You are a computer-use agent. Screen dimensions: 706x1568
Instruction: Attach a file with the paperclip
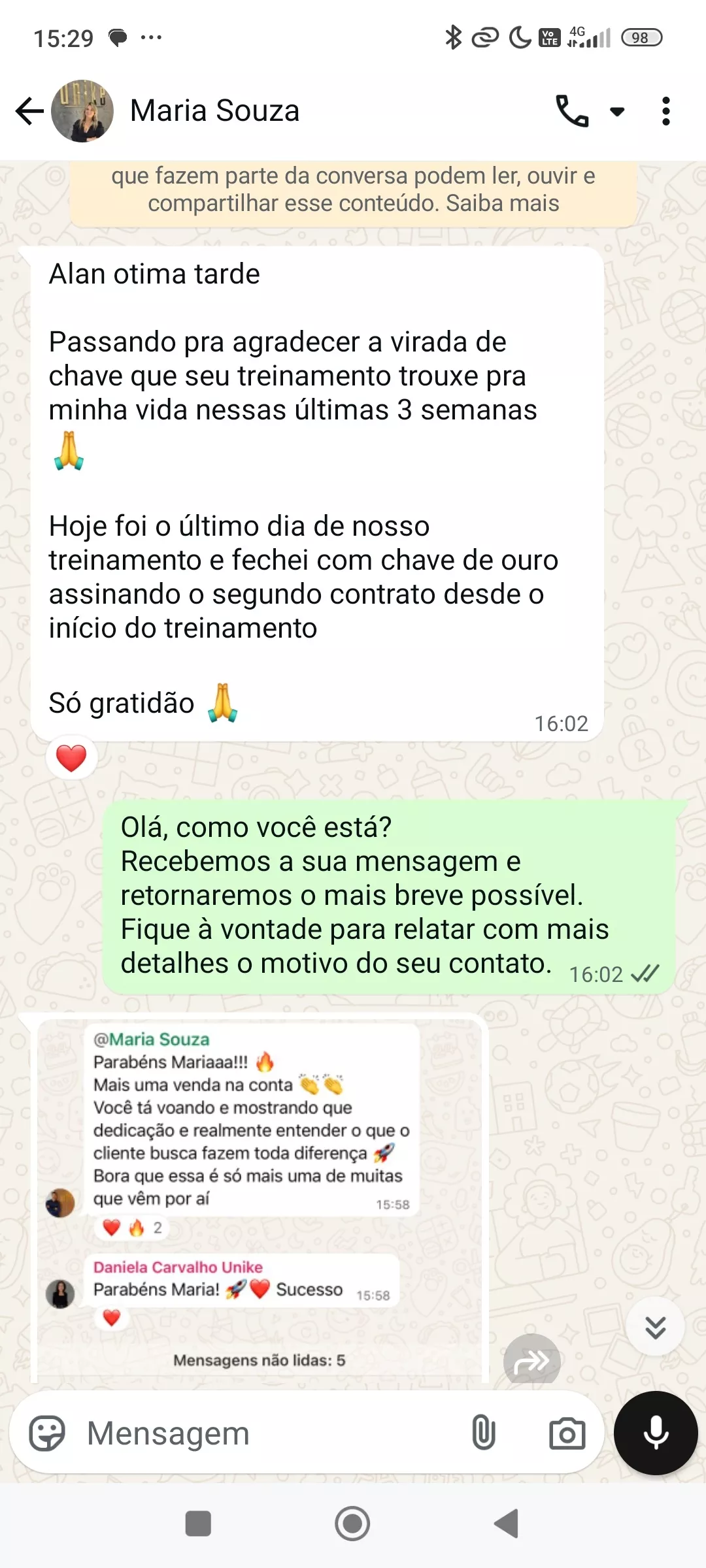pyautogui.click(x=483, y=1433)
